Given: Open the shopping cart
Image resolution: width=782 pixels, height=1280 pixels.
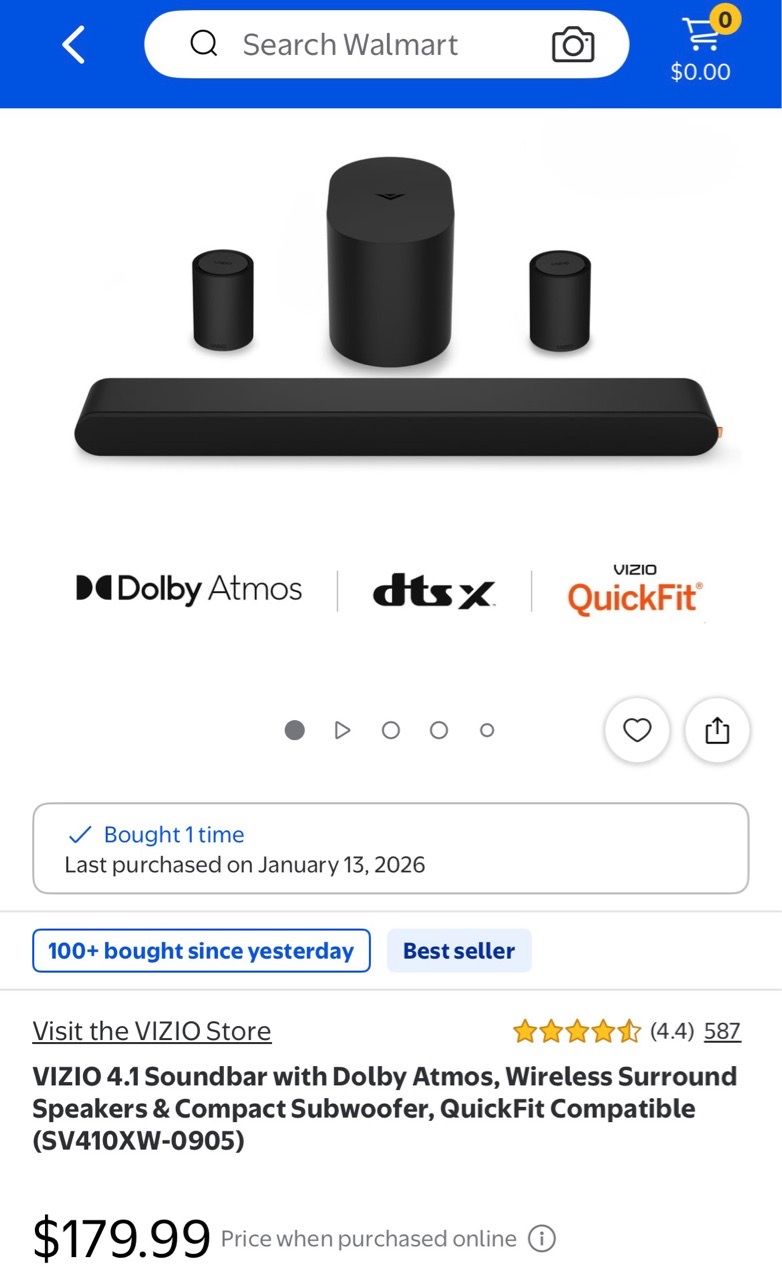Looking at the screenshot, I should coord(701,46).
